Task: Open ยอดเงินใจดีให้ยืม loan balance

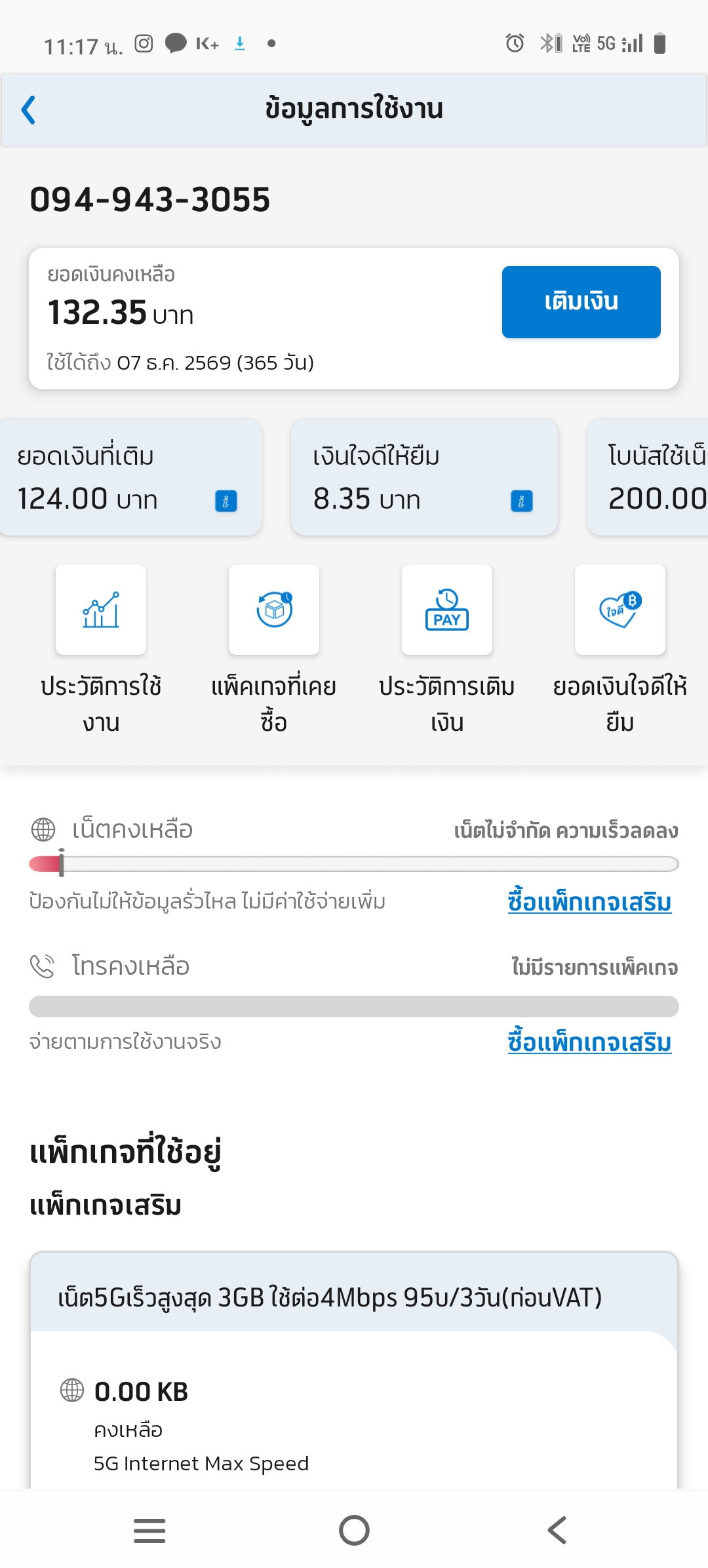Action: pyautogui.click(x=619, y=610)
